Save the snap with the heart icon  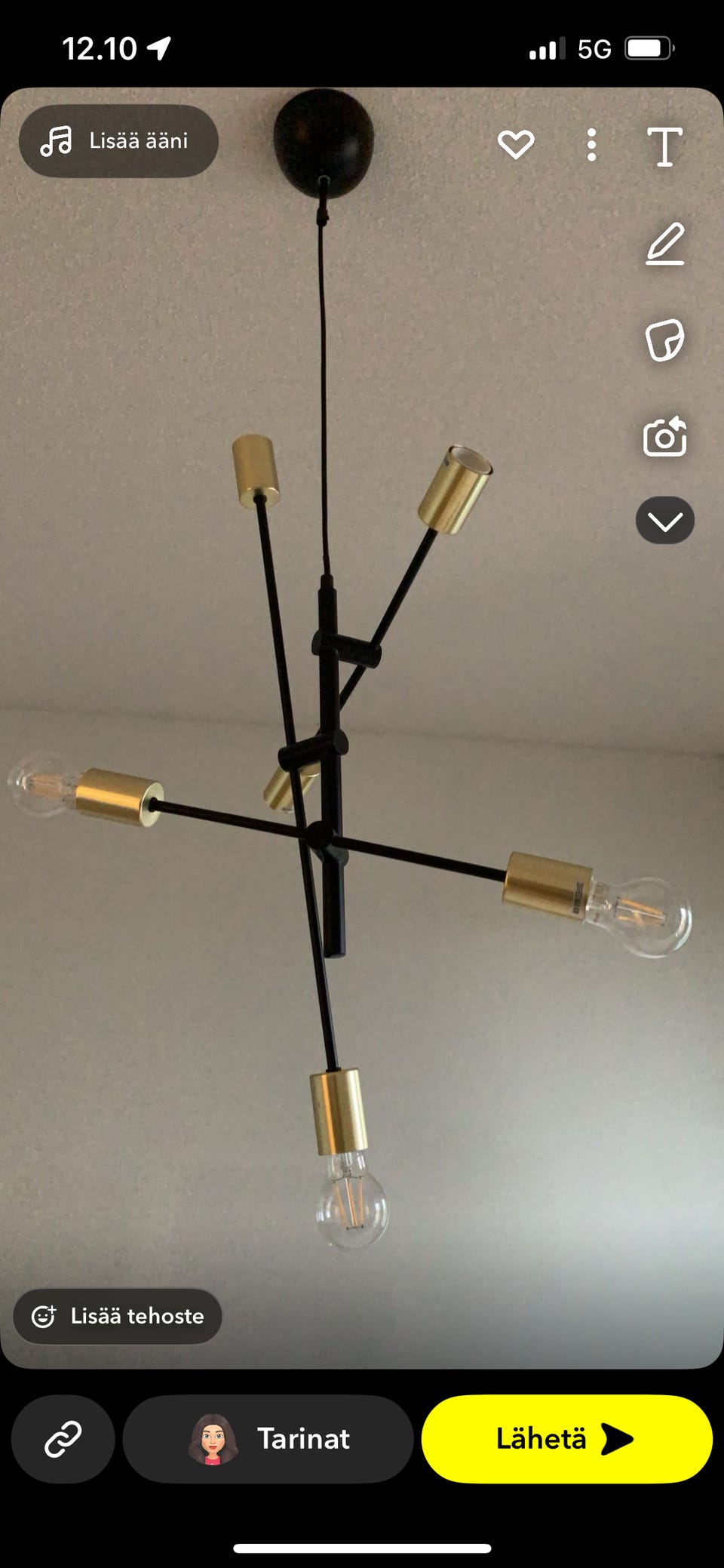(516, 144)
